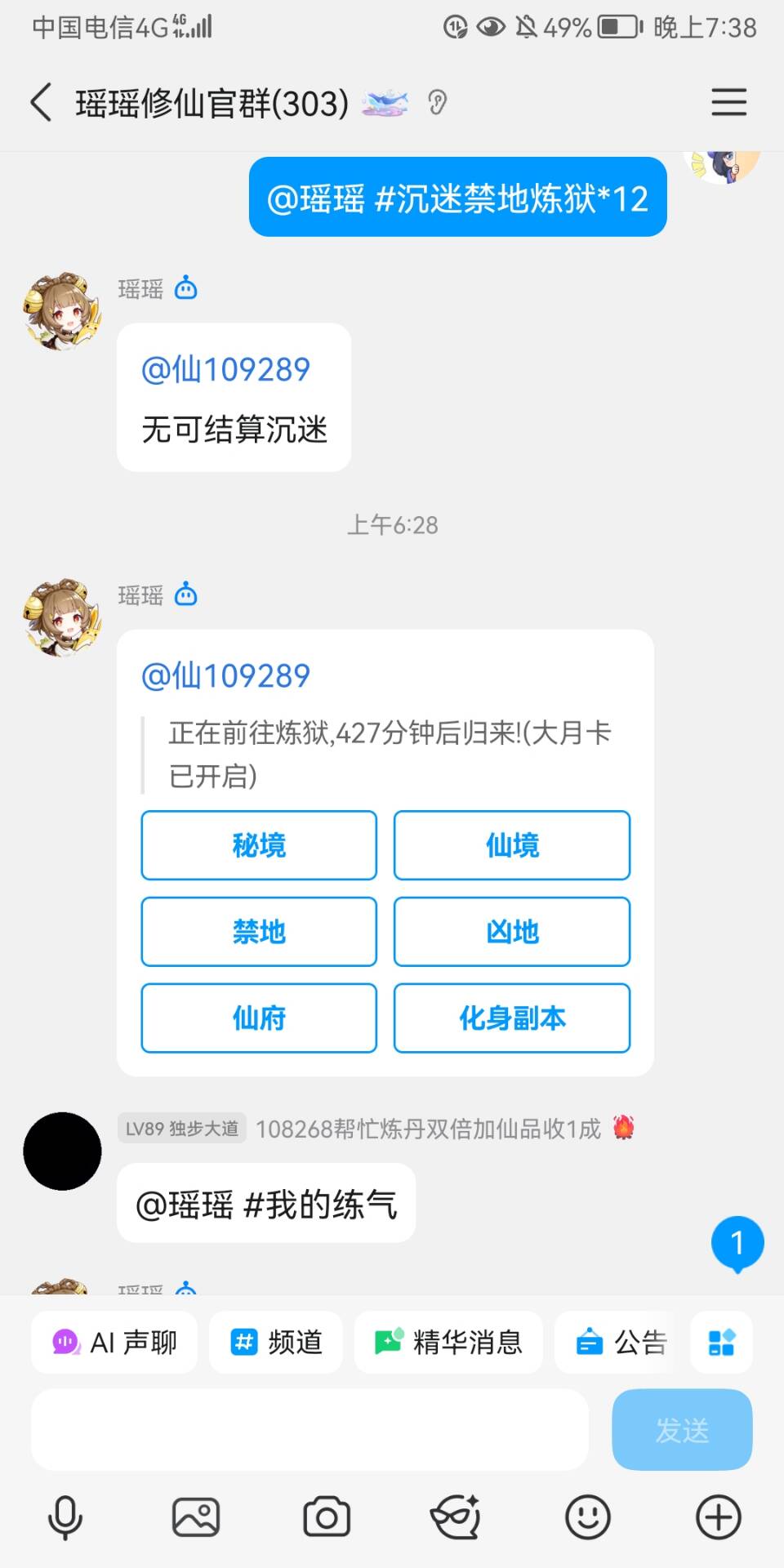Viewport: 784px width, 1568px height.
Task: Open the group 公告
Action: 621,1343
